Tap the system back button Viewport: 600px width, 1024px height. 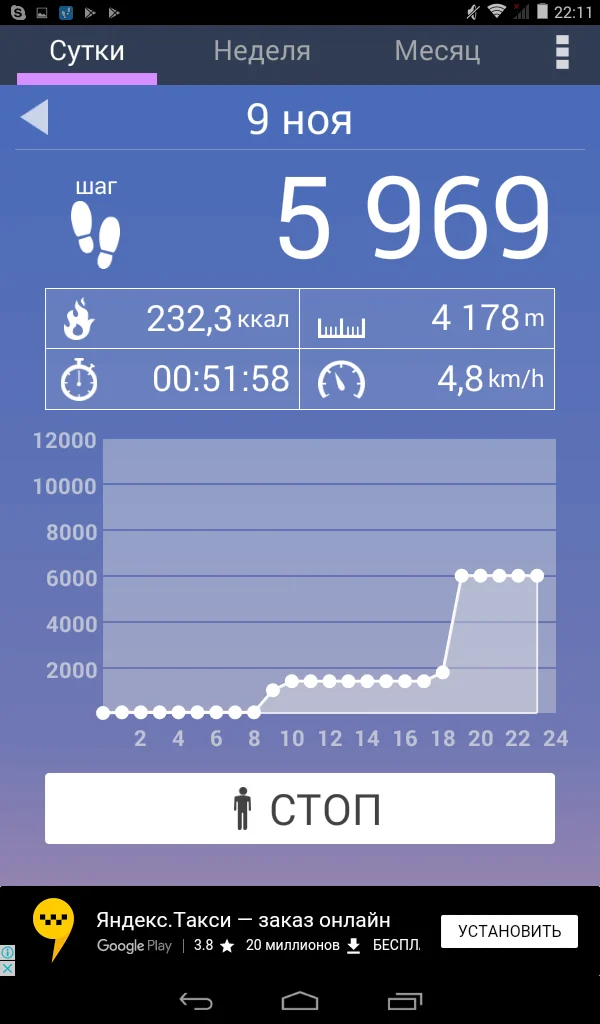[x=196, y=1000]
